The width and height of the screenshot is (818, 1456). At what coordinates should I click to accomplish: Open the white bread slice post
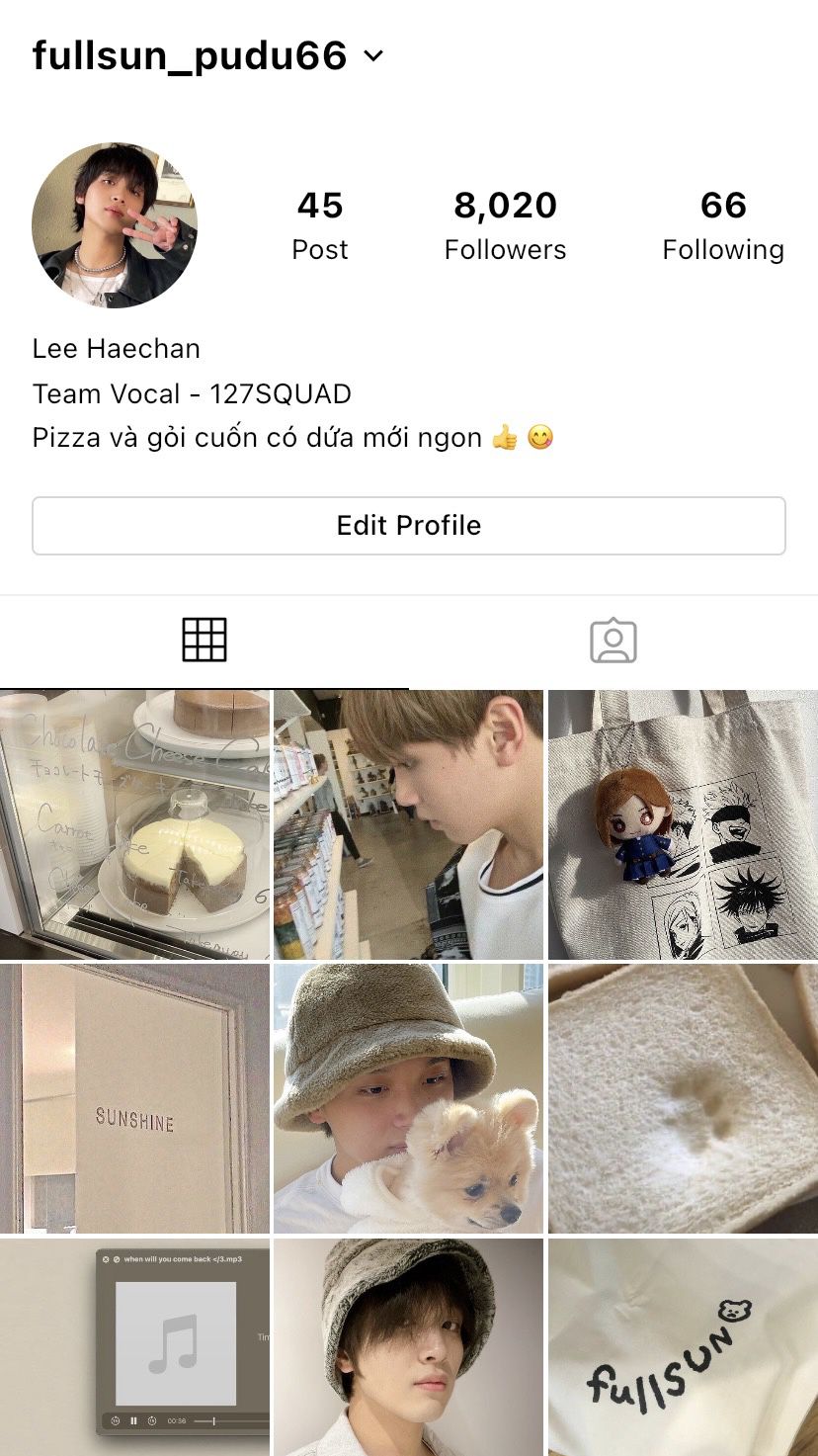(683, 1098)
